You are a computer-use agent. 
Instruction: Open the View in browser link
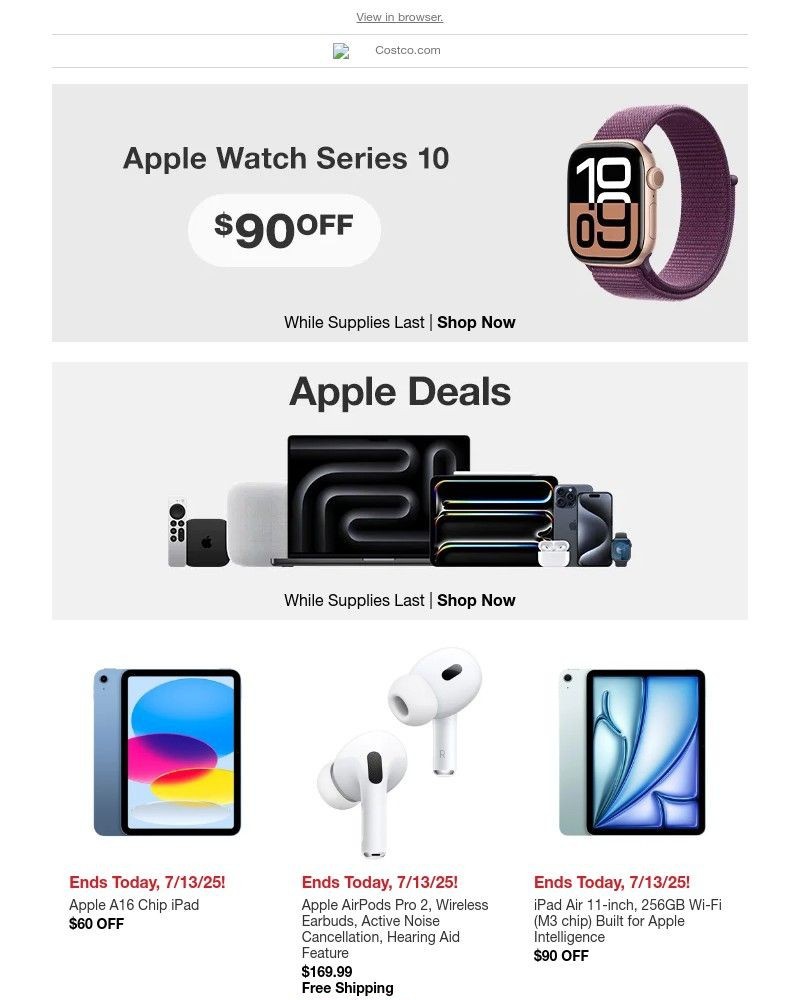[x=399, y=17]
